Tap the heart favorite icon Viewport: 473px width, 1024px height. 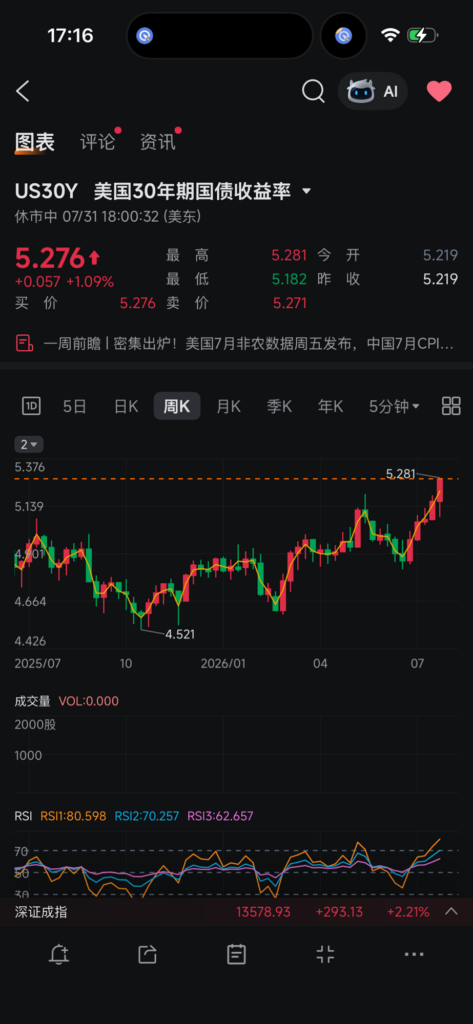[x=439, y=91]
